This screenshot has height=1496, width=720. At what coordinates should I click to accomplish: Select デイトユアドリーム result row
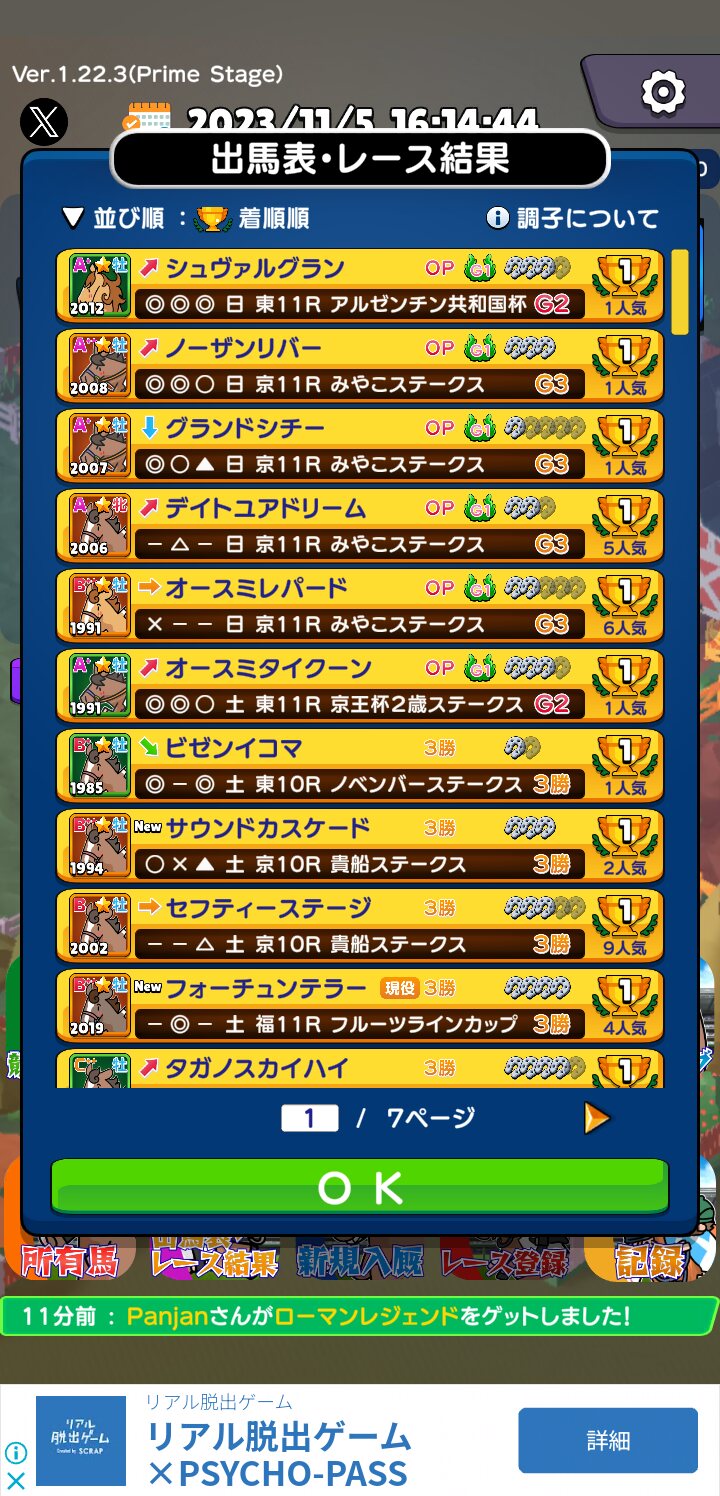tap(360, 525)
